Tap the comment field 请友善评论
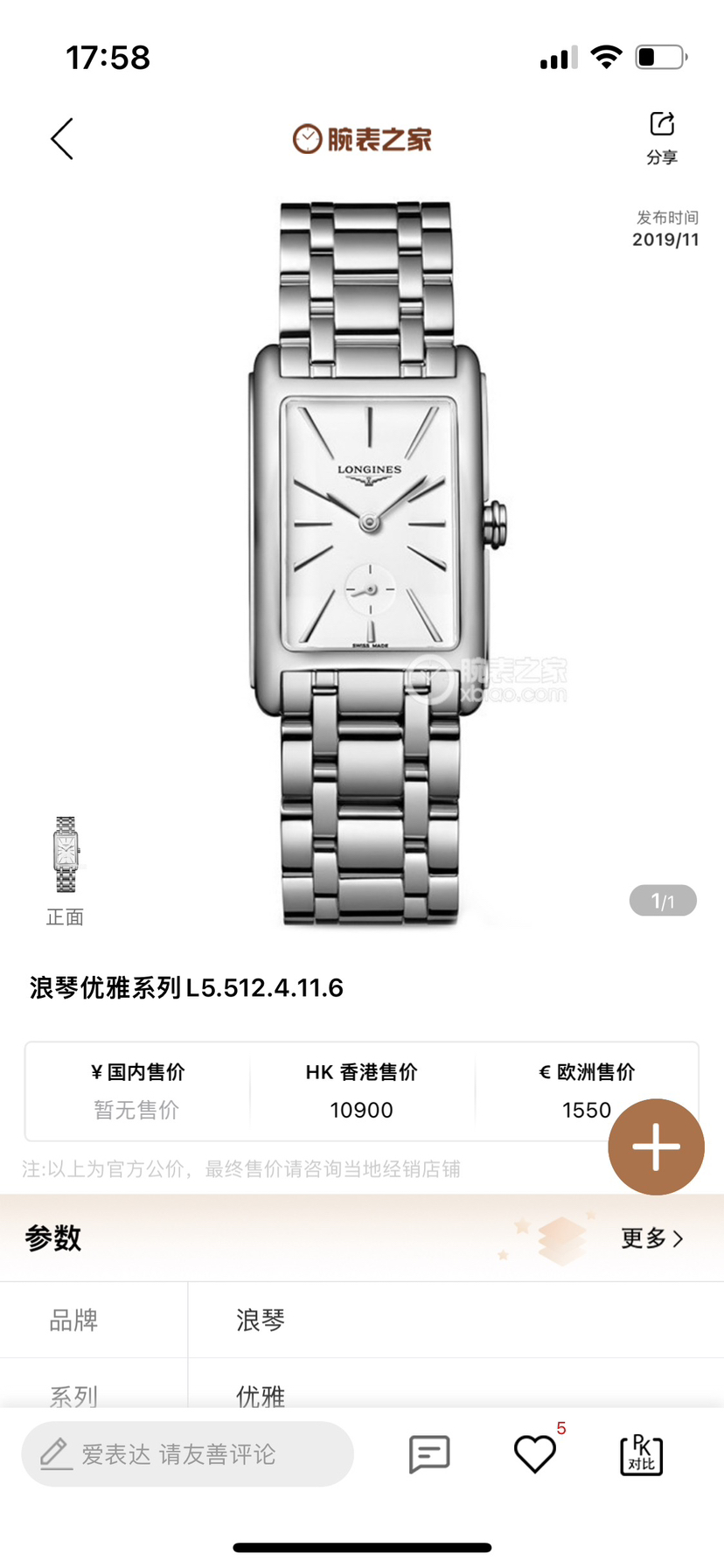Image resolution: width=724 pixels, height=1568 pixels. point(187,1453)
